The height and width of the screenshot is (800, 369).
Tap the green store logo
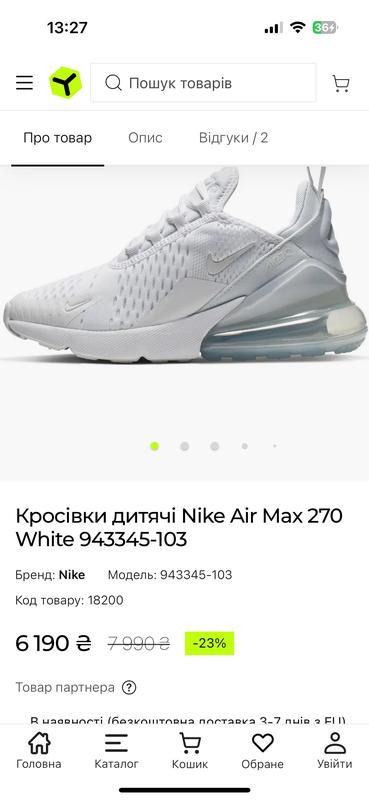point(65,83)
